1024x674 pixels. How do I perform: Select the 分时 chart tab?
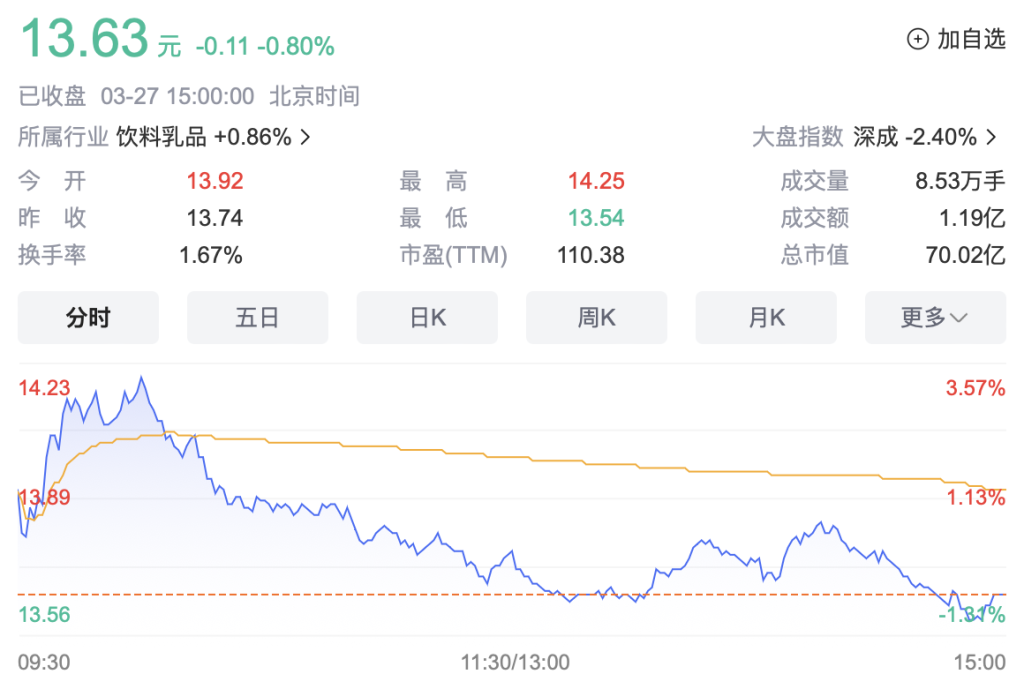[x=88, y=318]
